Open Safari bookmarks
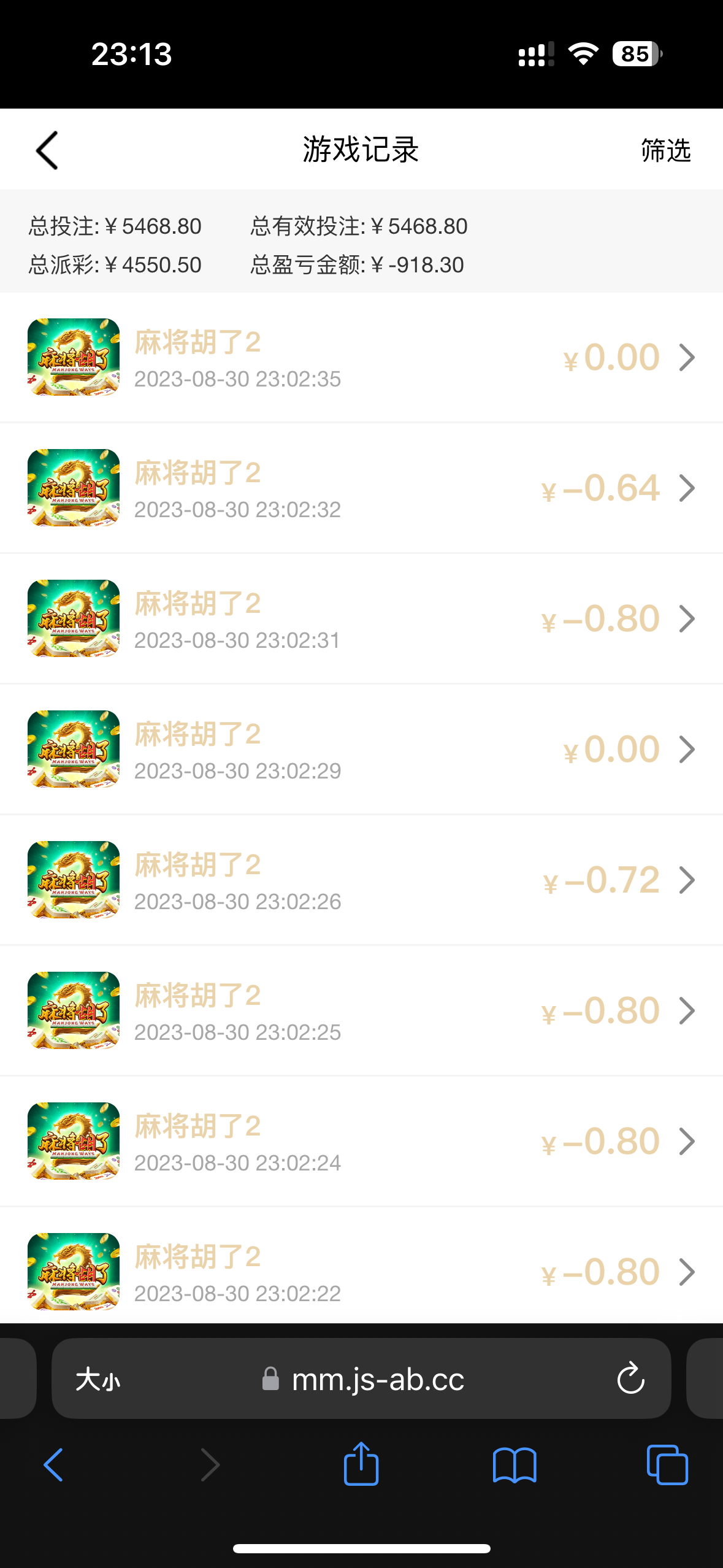This screenshot has width=723, height=1568. [515, 1465]
